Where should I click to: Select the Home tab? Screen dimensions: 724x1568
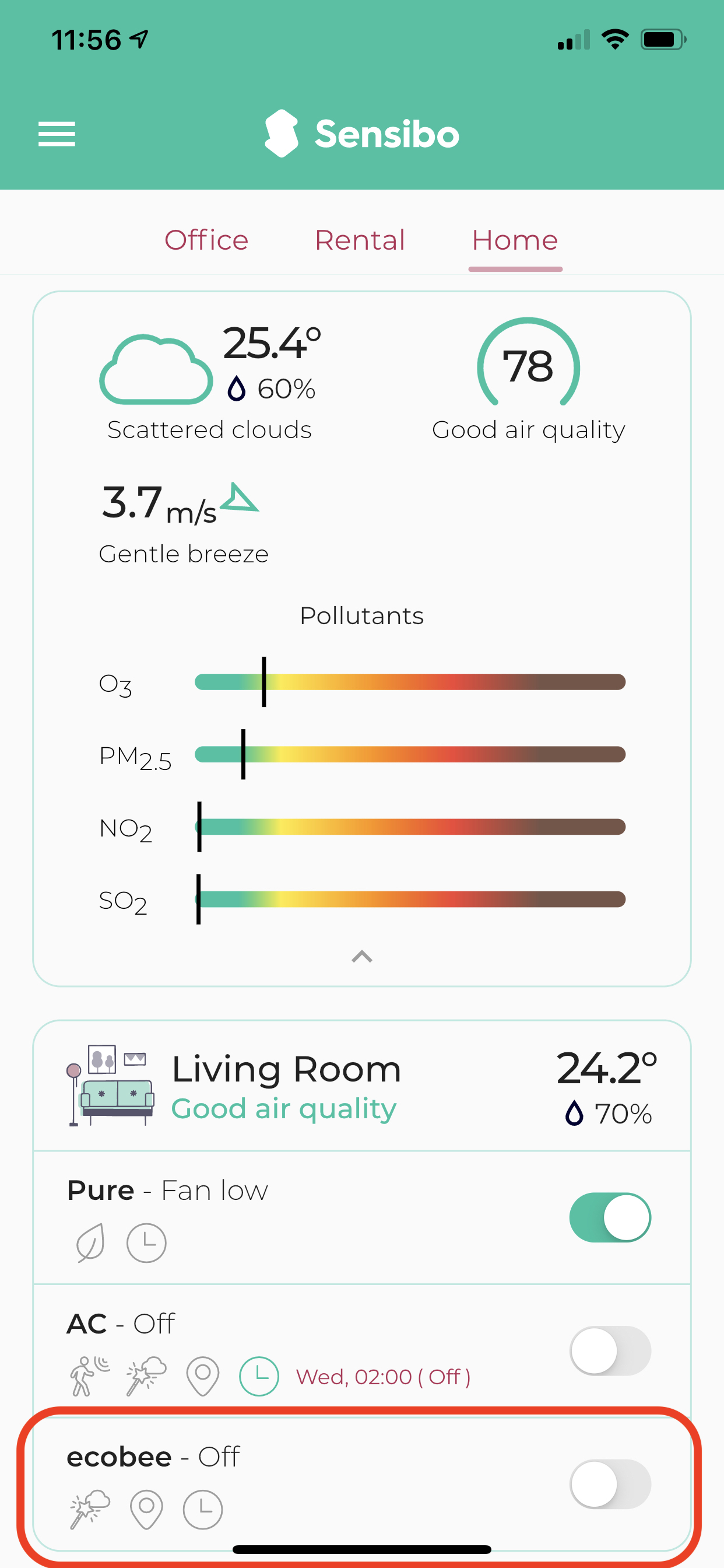tap(515, 240)
